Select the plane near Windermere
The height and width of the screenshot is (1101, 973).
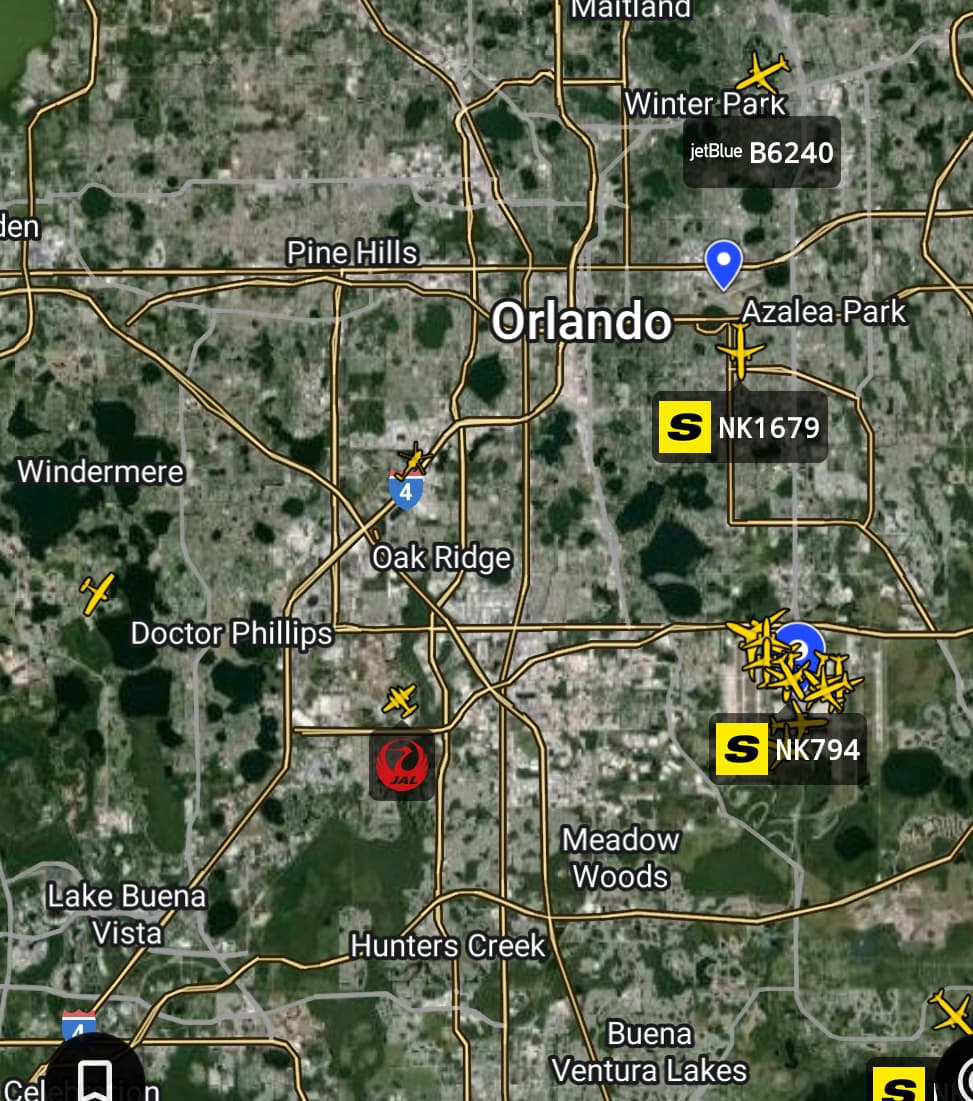tap(97, 593)
